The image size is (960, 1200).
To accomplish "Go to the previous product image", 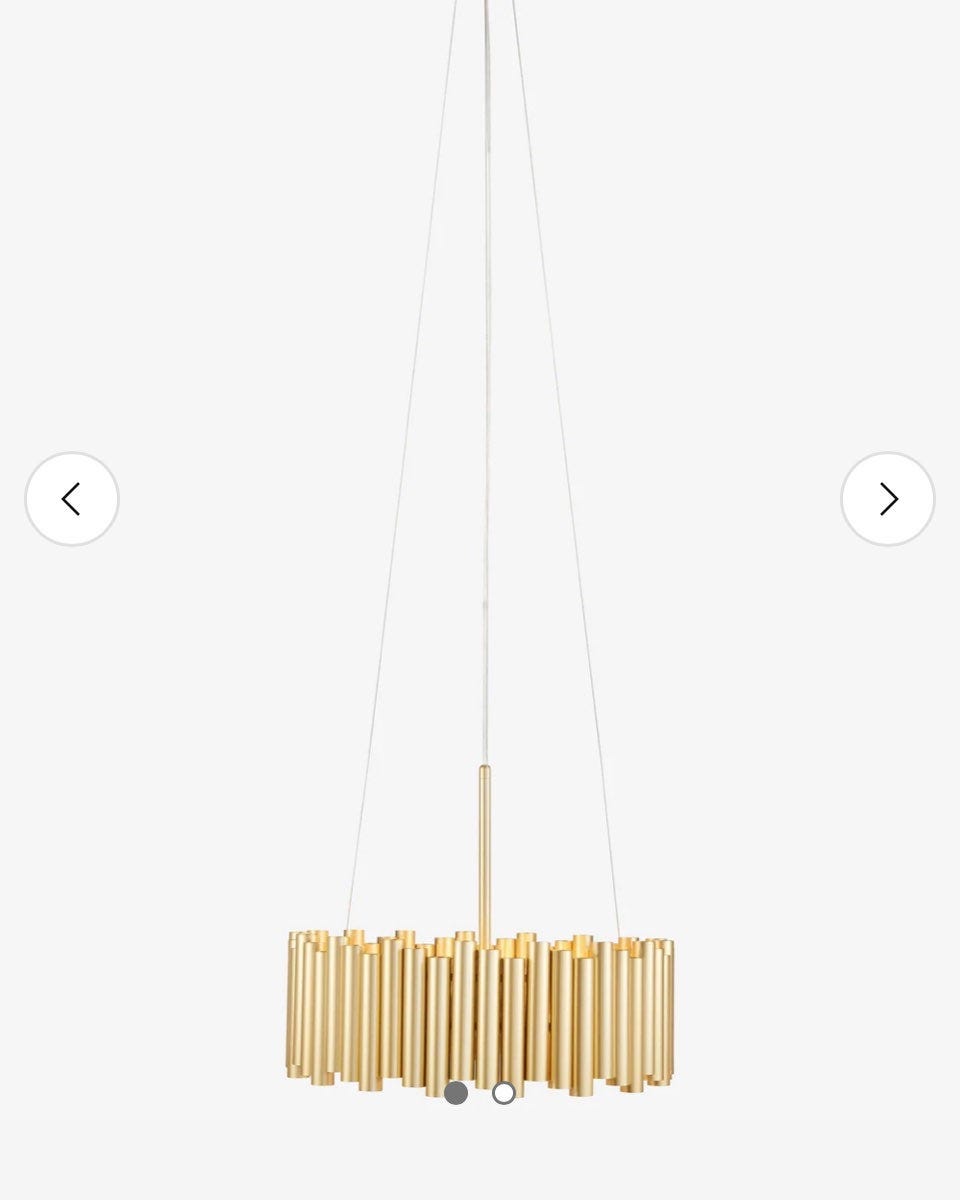I will 71,499.
